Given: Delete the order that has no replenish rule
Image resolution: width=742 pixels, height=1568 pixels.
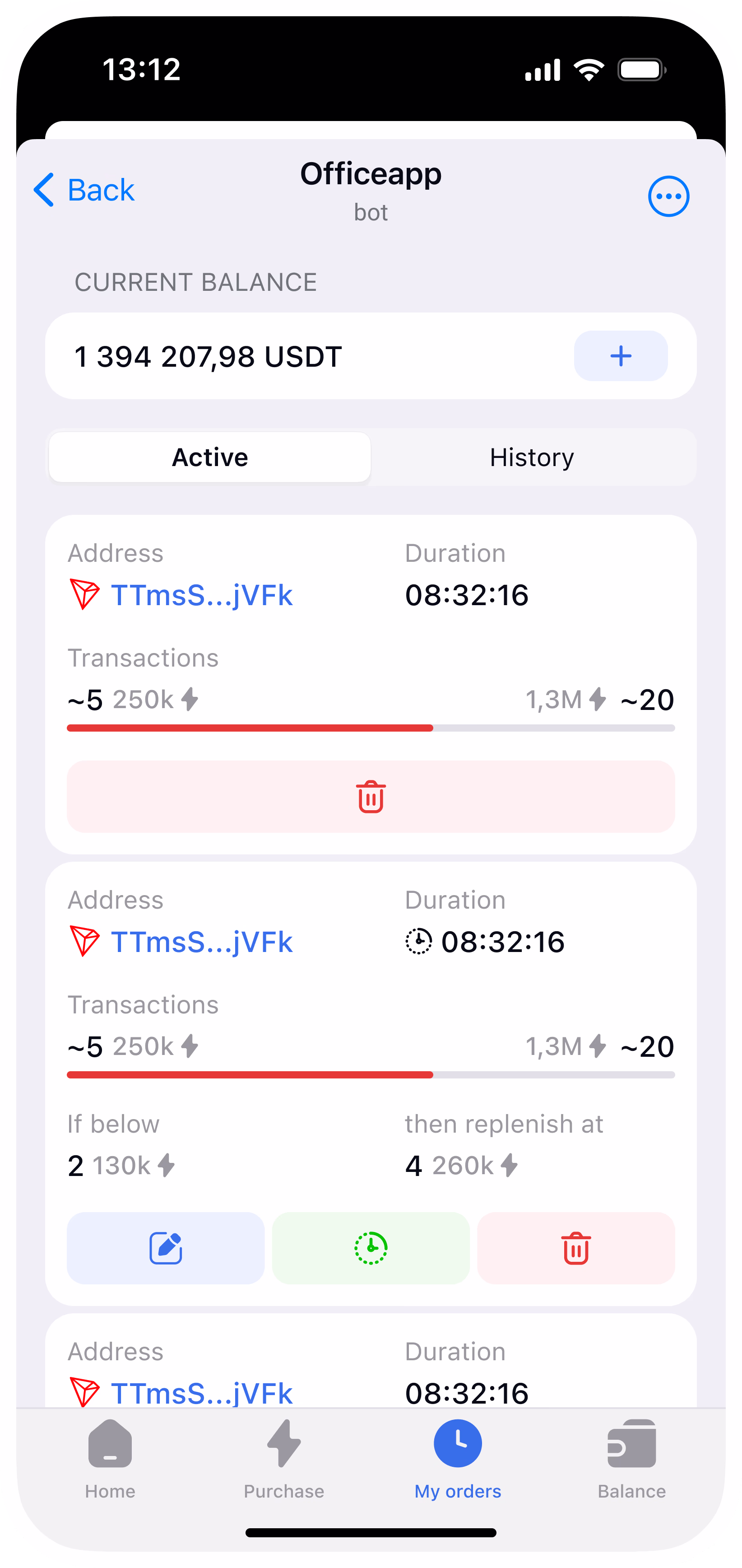Looking at the screenshot, I should pos(371,797).
